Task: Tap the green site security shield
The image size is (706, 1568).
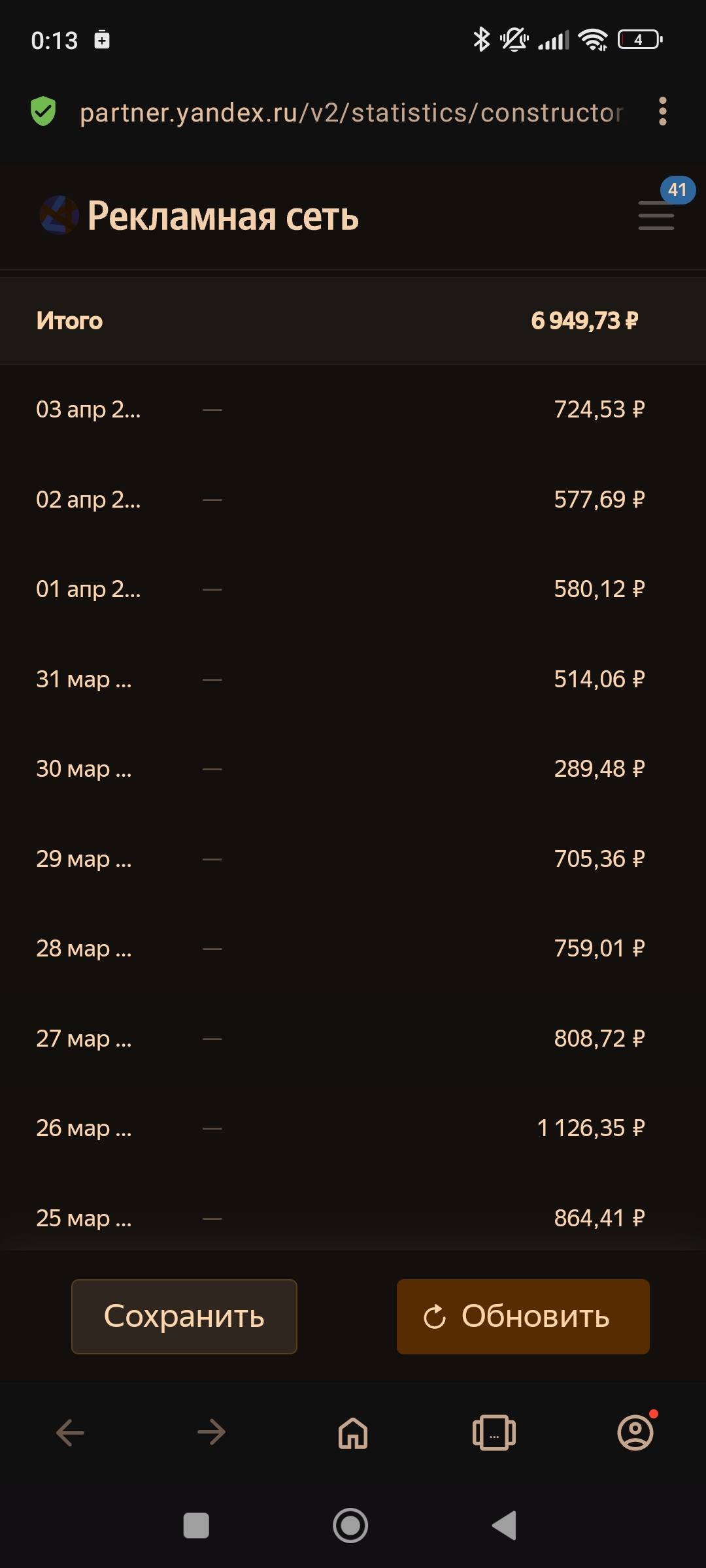Action: click(43, 112)
